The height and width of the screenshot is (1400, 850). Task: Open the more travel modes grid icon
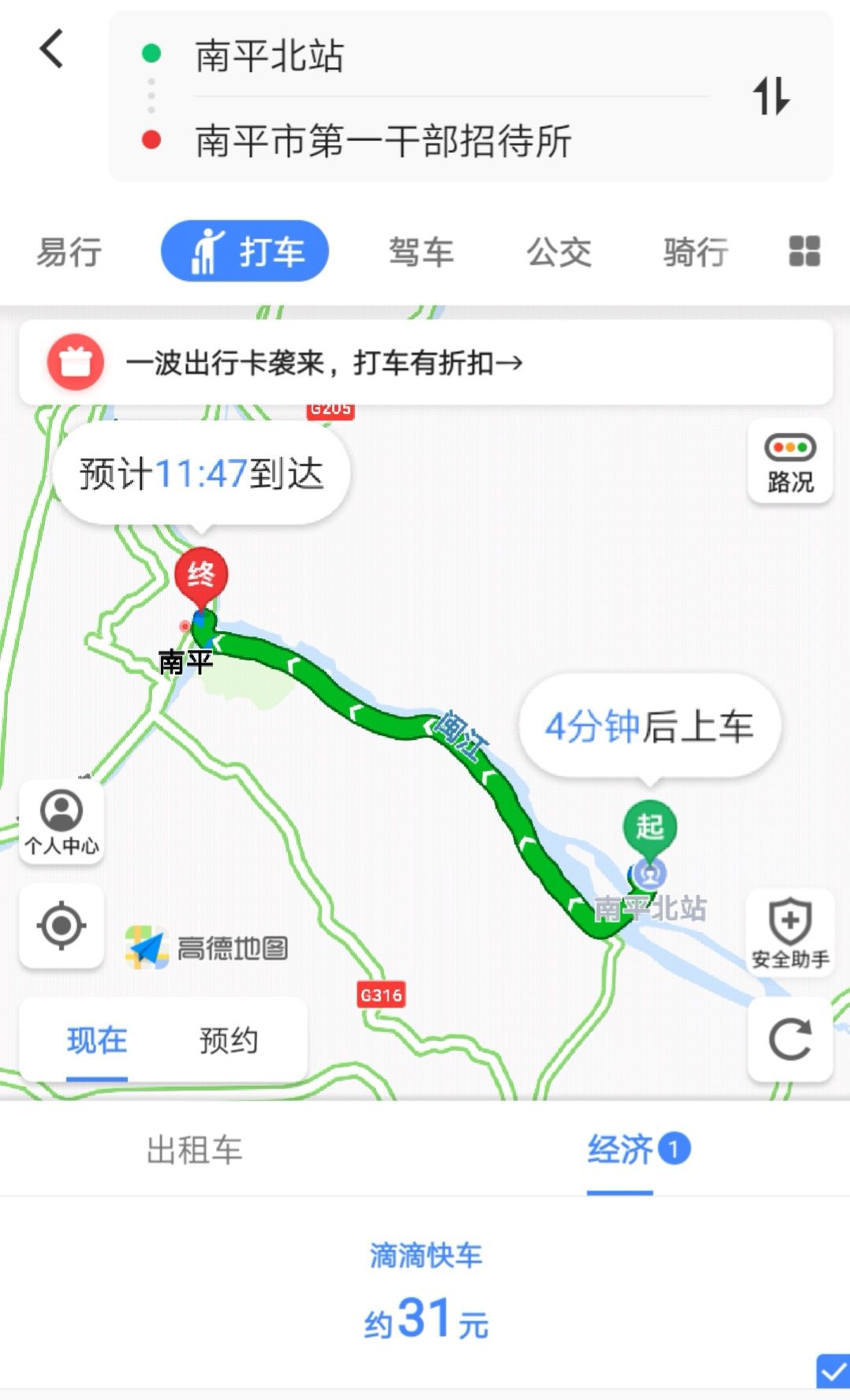click(804, 252)
